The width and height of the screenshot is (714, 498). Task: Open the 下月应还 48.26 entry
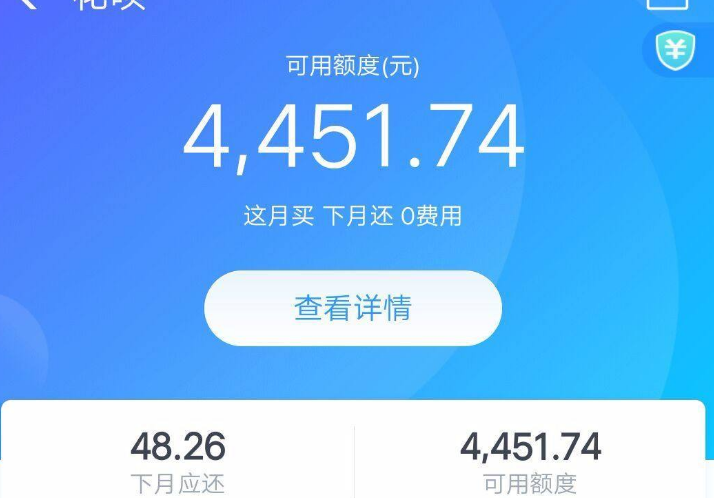coord(178,460)
